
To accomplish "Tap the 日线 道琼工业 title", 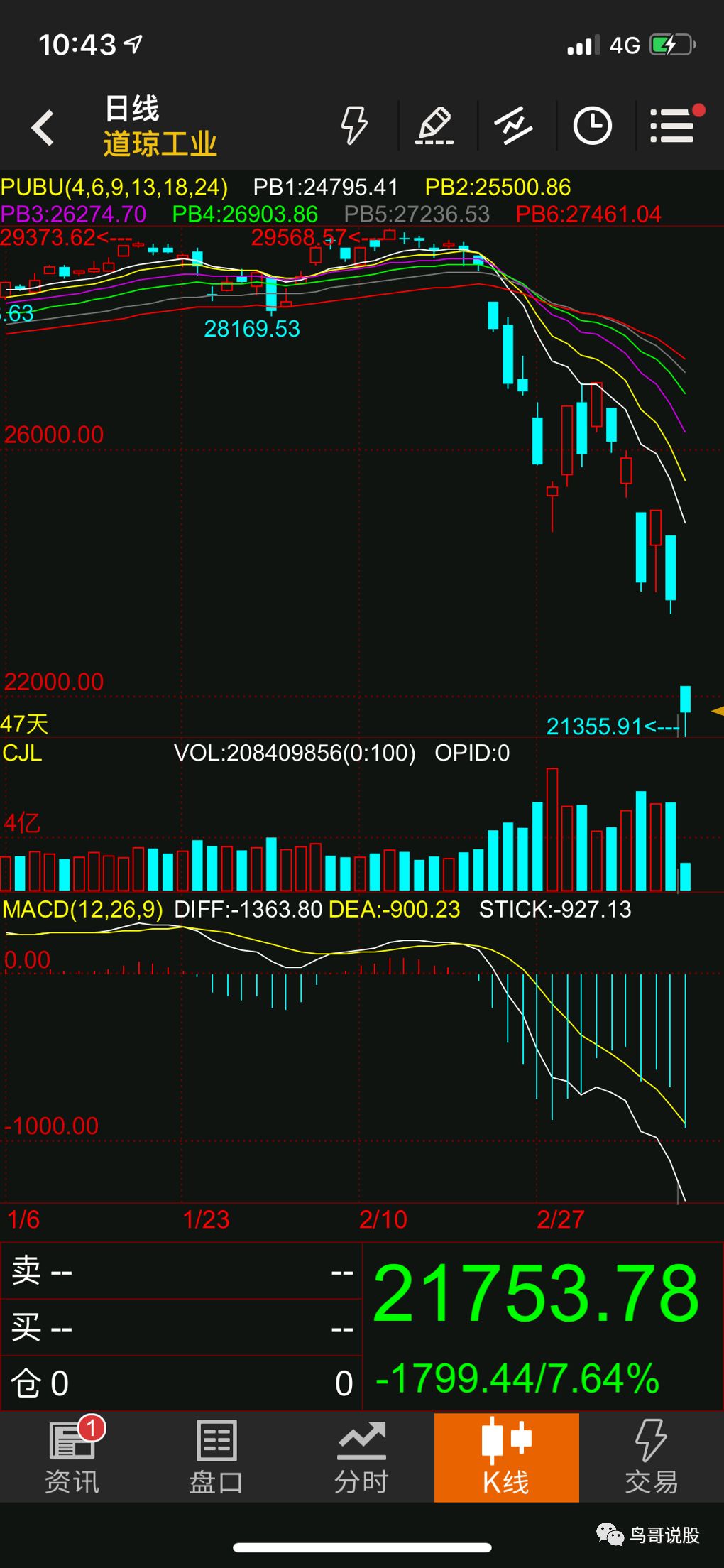I will 160,126.
